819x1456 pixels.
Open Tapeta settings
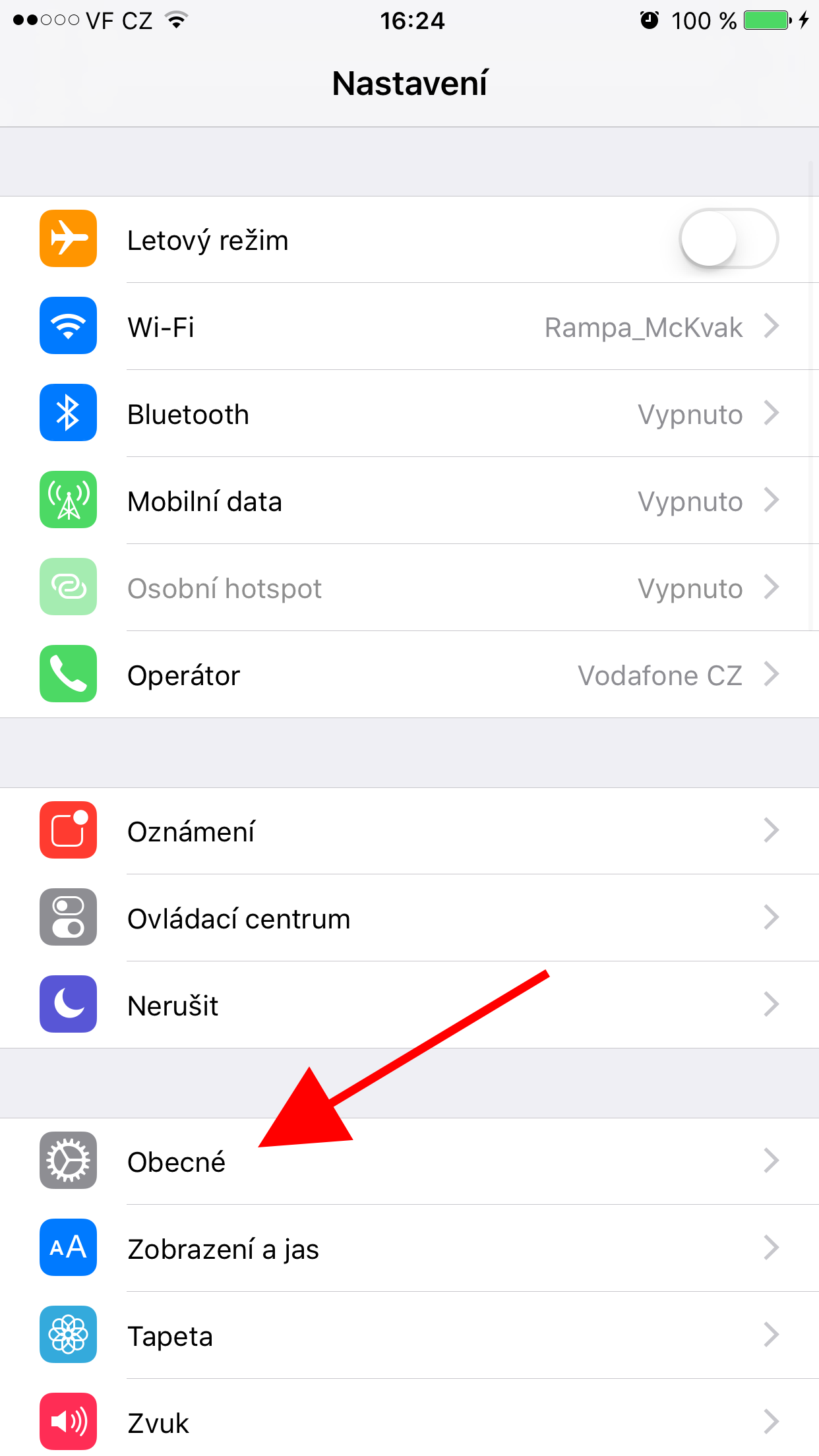point(409,1335)
